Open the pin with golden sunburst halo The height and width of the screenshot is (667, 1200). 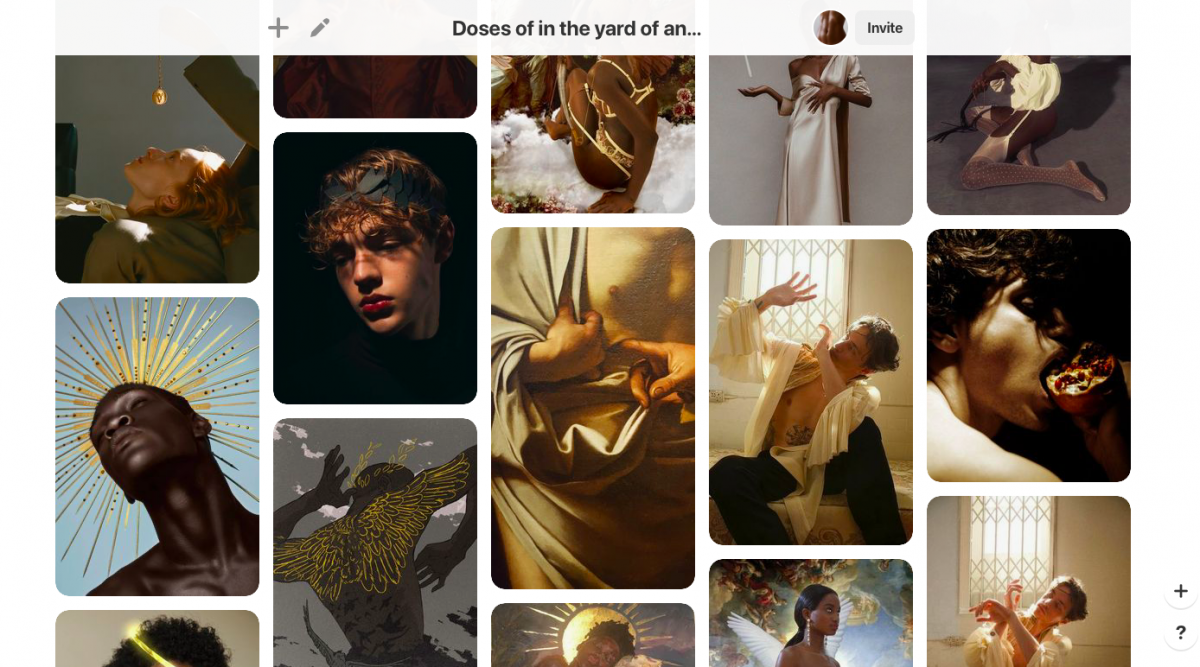tap(157, 446)
